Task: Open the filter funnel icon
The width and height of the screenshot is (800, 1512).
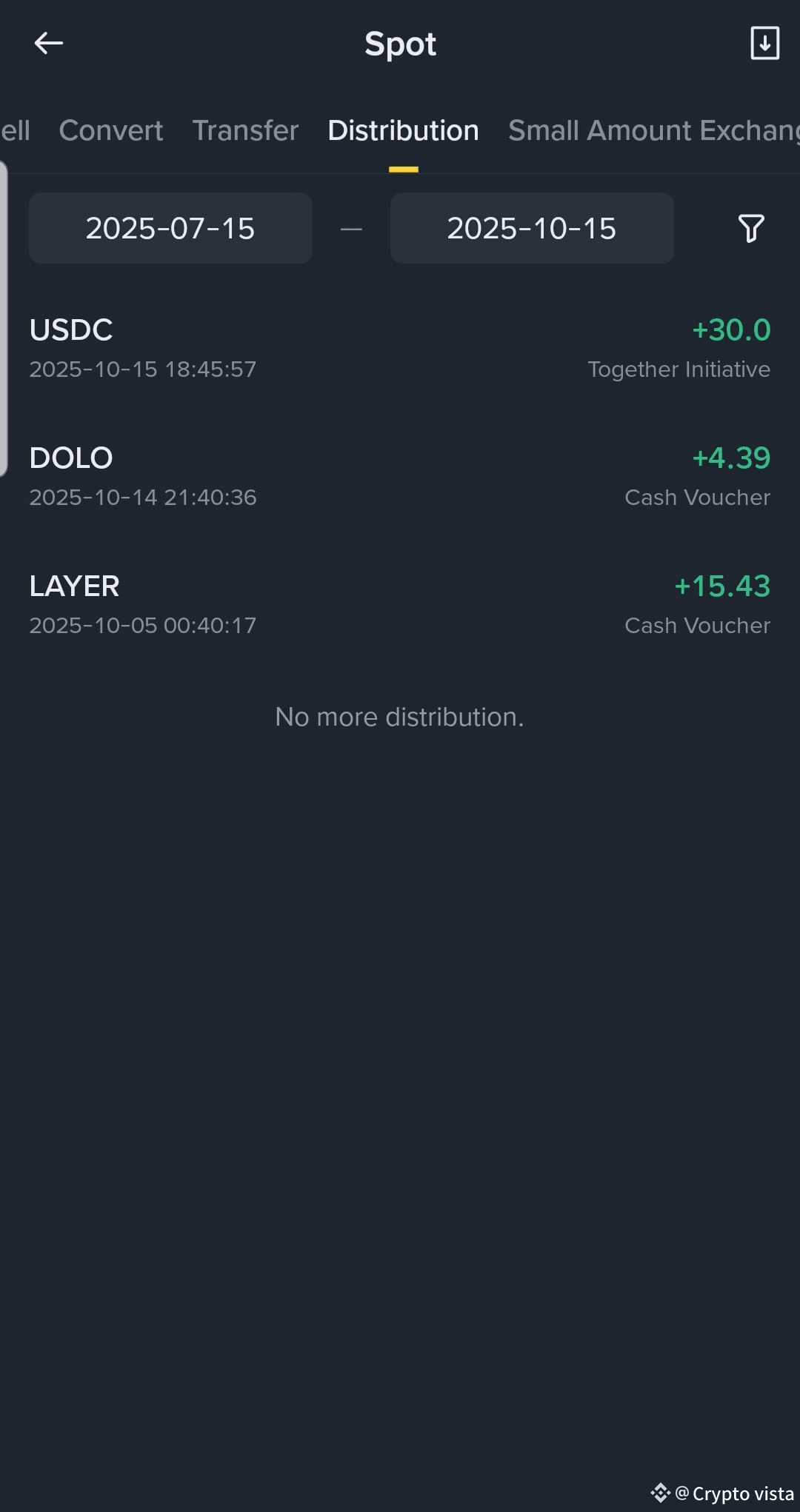Action: [749, 229]
